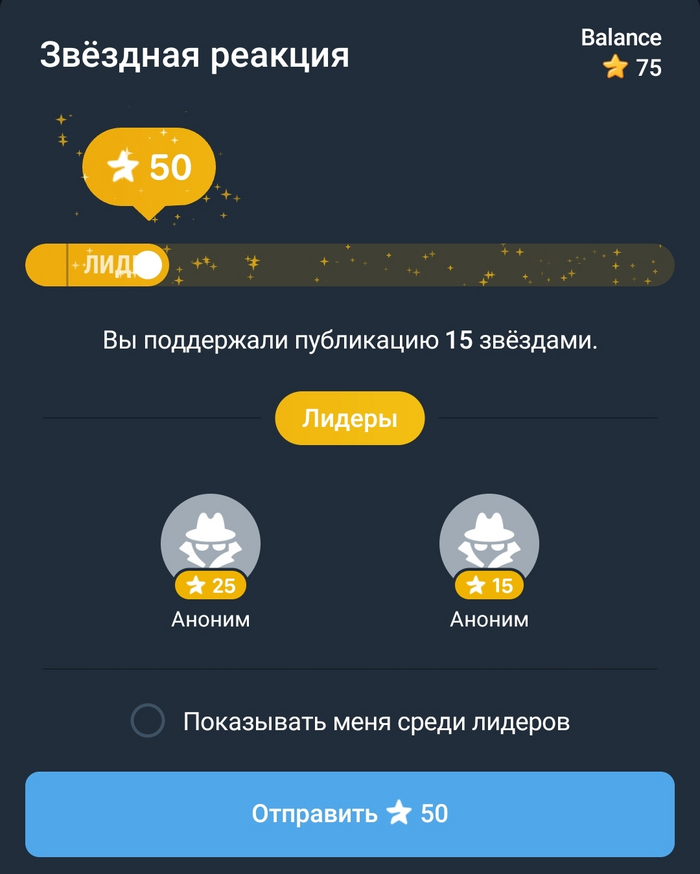
Task: Open the stars Balance of 75
Action: 621,54
